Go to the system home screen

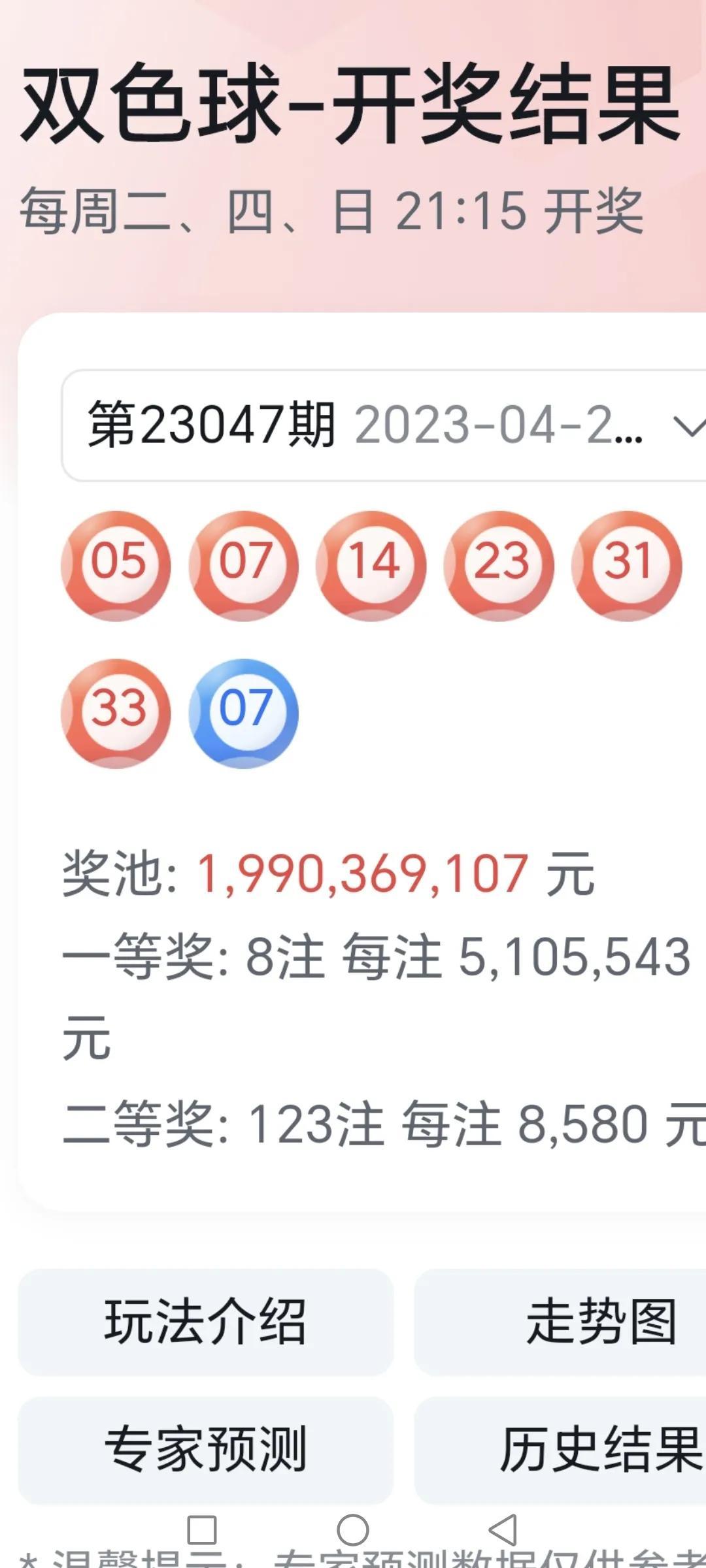[353, 1530]
